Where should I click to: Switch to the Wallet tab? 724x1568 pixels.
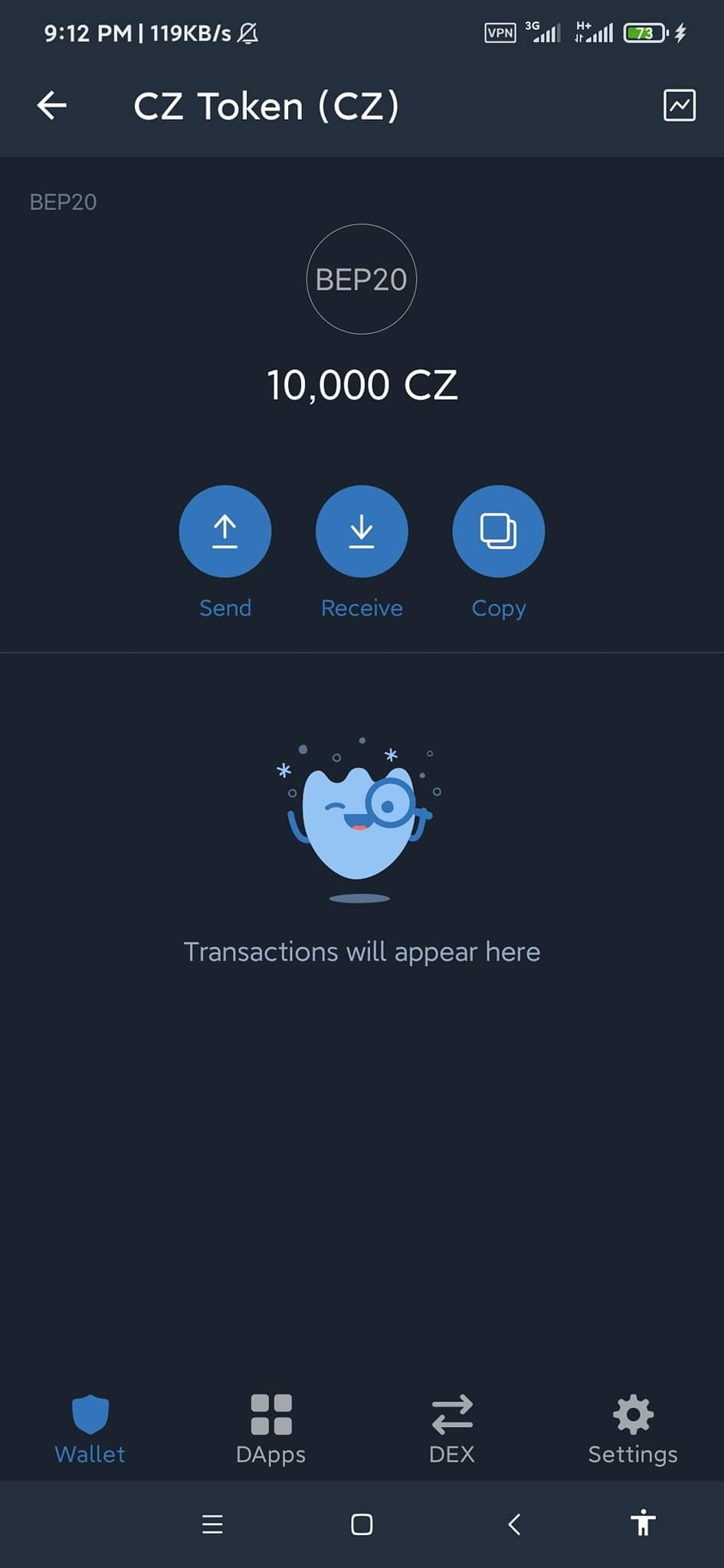tap(90, 1429)
